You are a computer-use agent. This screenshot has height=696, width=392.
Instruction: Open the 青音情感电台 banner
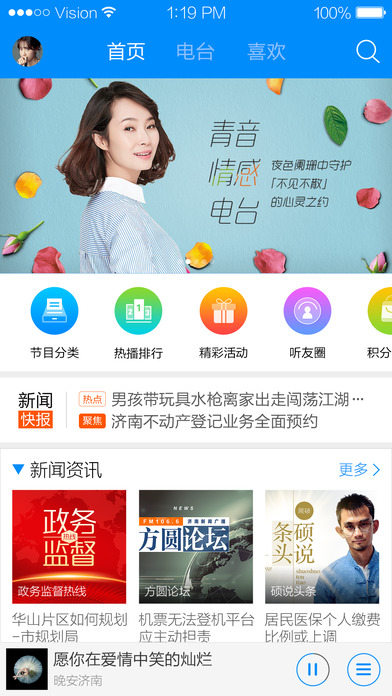click(x=196, y=176)
